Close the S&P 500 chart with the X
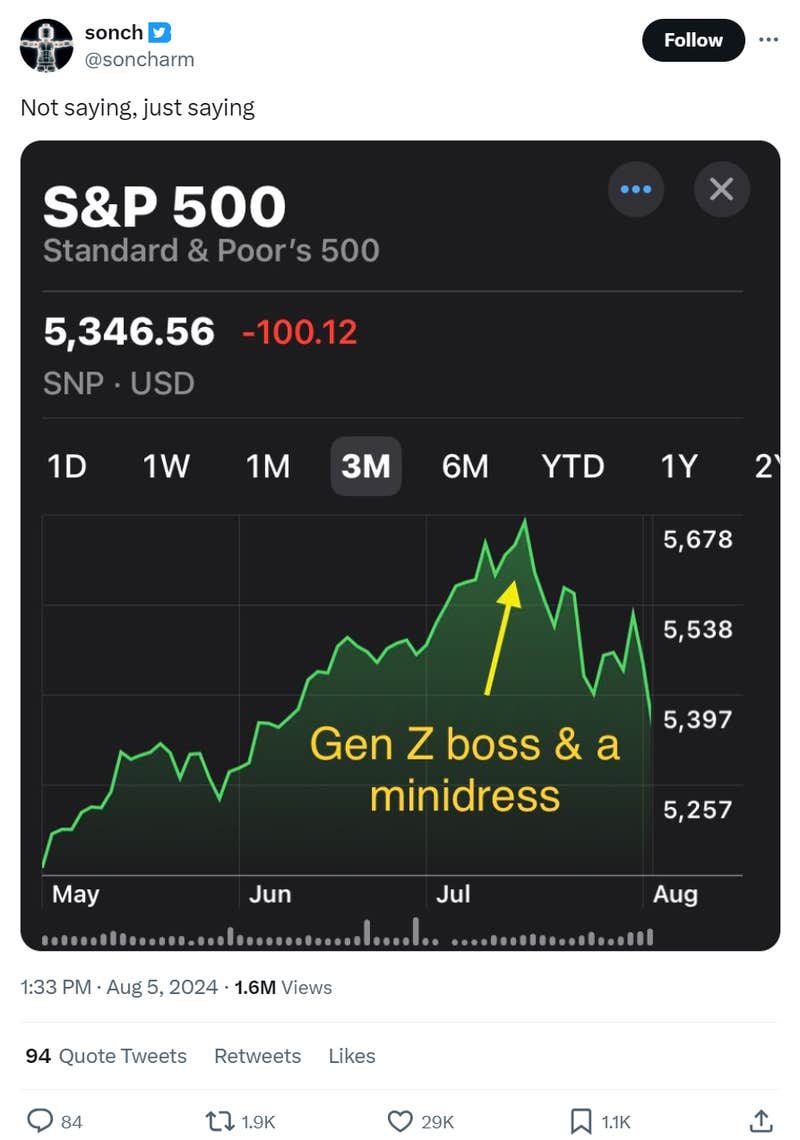The height and width of the screenshot is (1140, 800). (721, 189)
